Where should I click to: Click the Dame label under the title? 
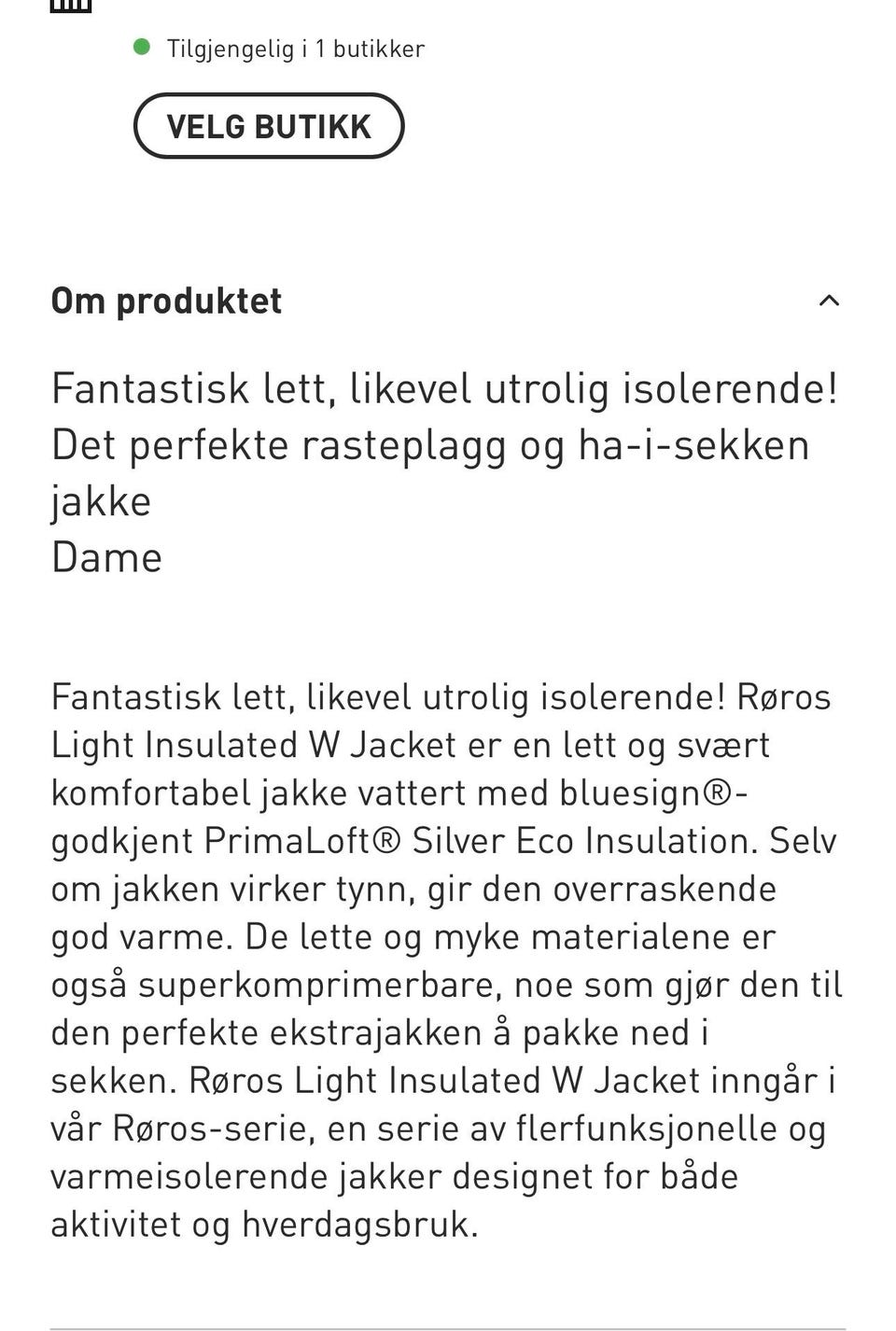click(x=105, y=558)
